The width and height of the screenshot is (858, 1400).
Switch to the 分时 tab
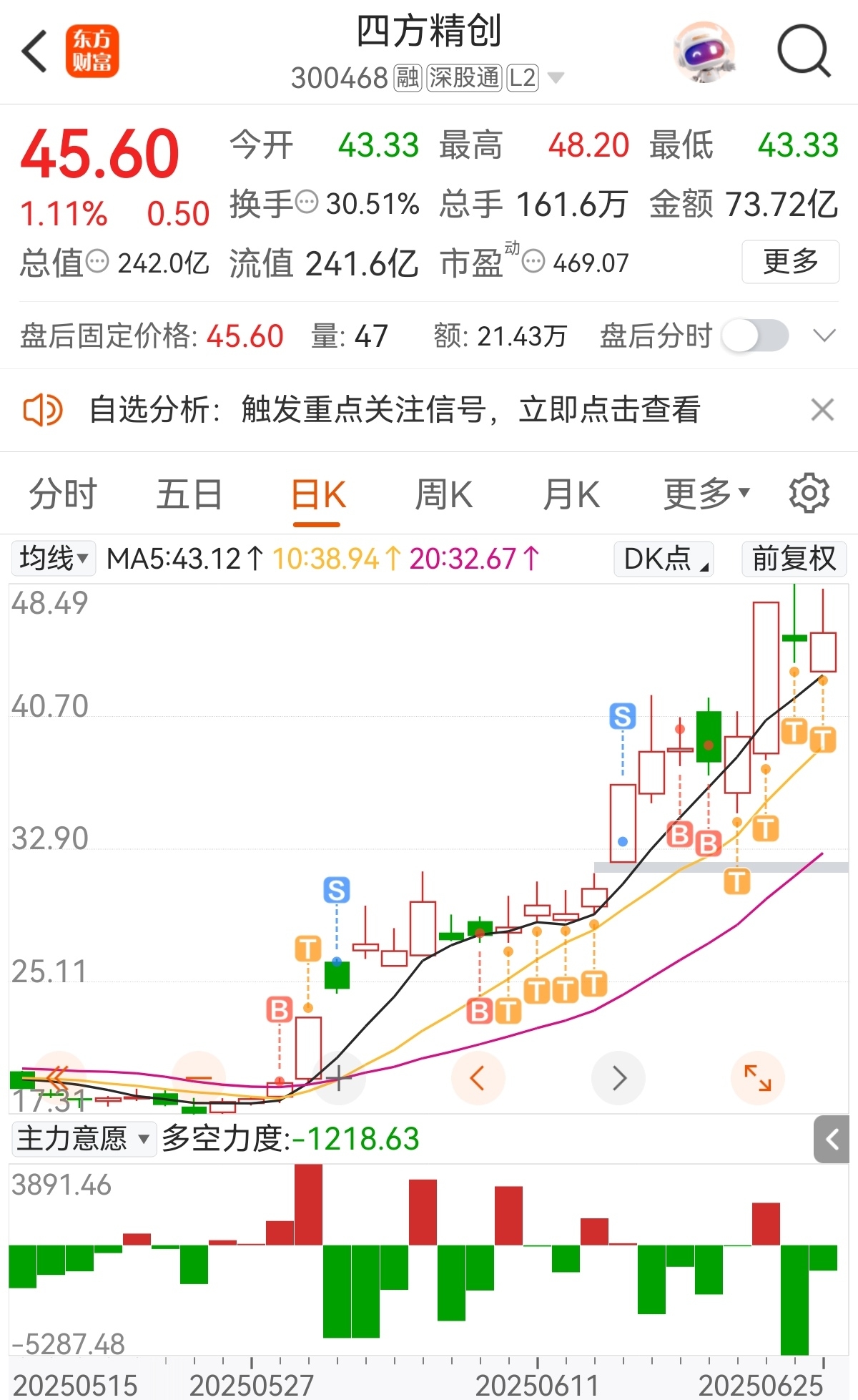63,494
